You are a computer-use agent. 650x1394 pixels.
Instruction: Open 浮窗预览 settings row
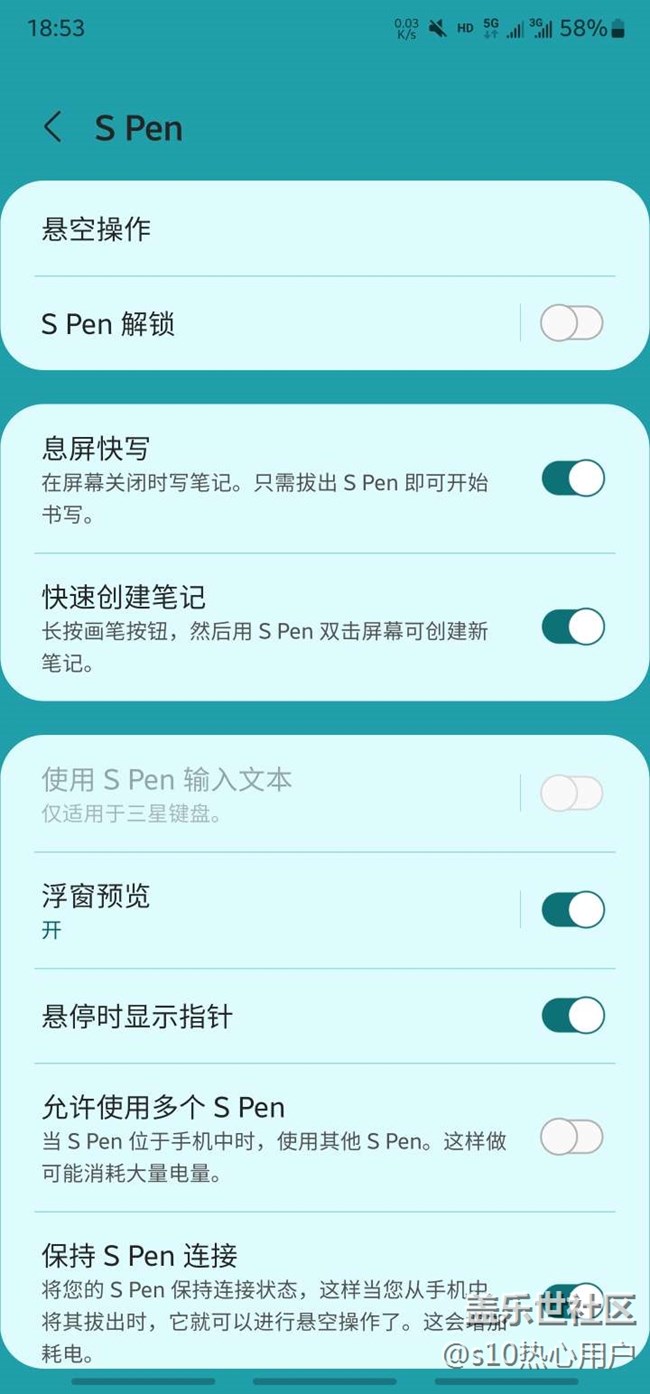click(260, 910)
